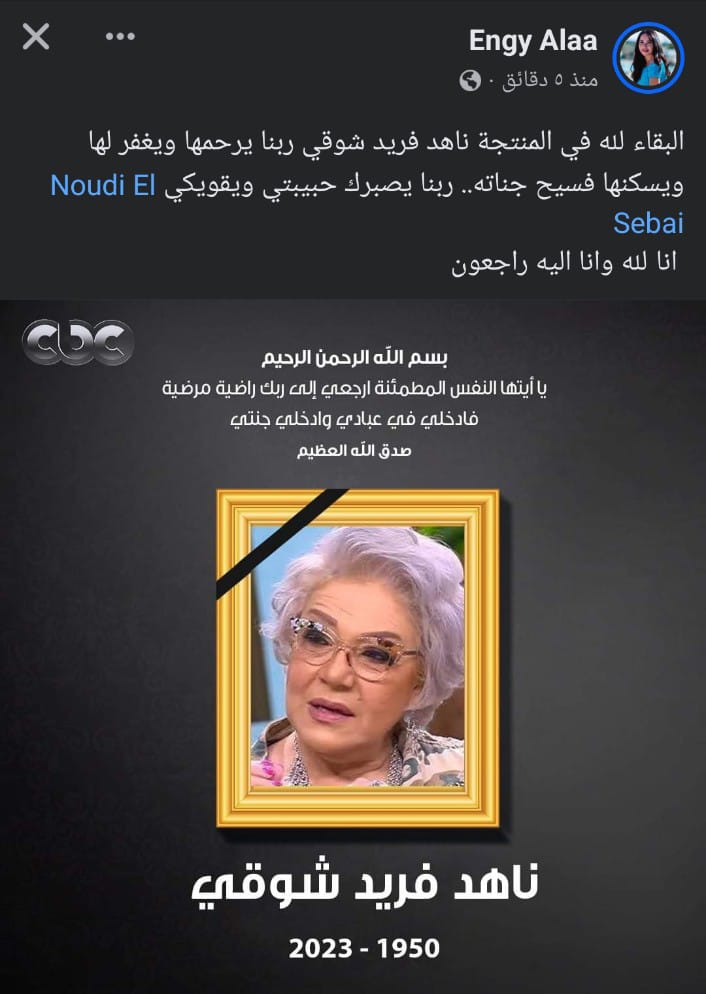Open Engy Alaa's profile picture
706x994 pixels.
647,57
